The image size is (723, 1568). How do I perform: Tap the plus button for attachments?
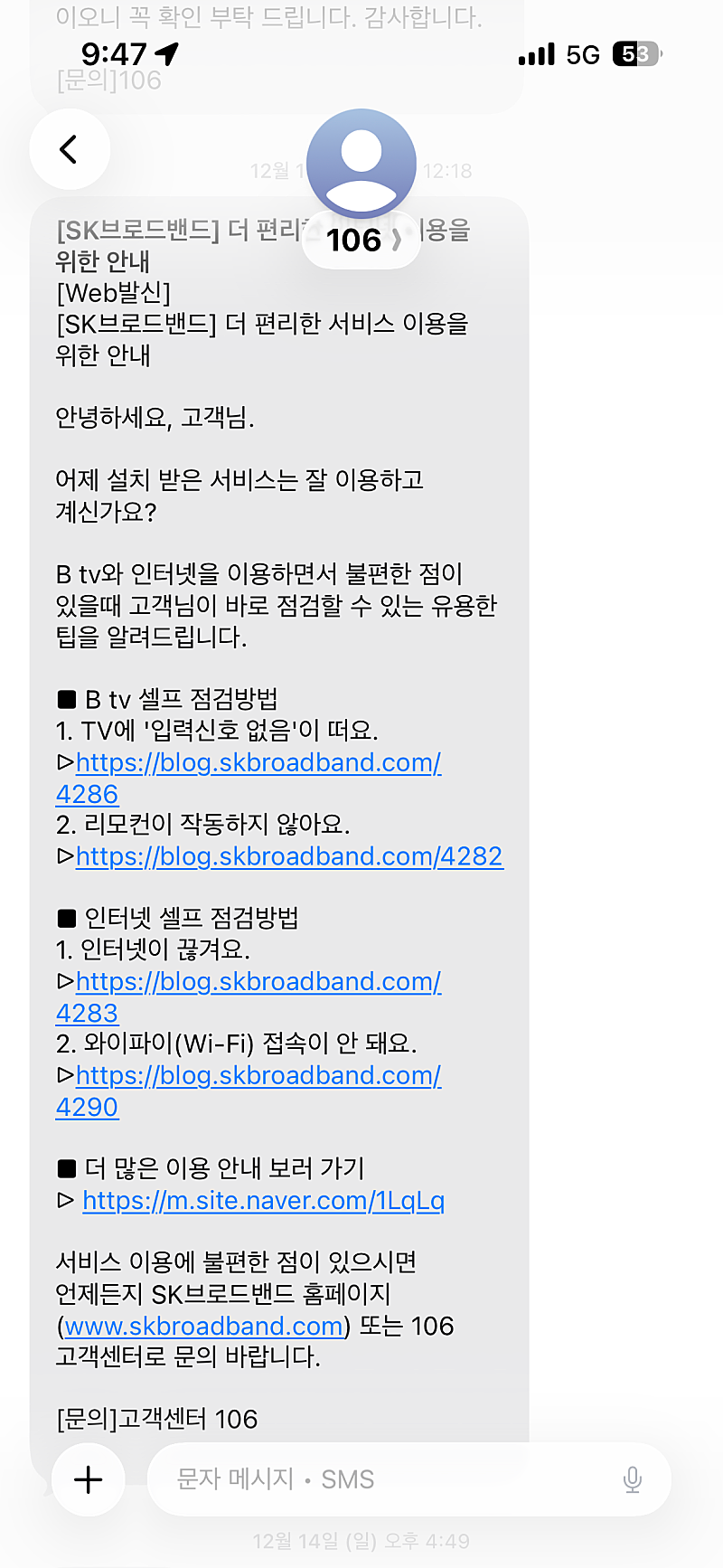click(x=89, y=1480)
